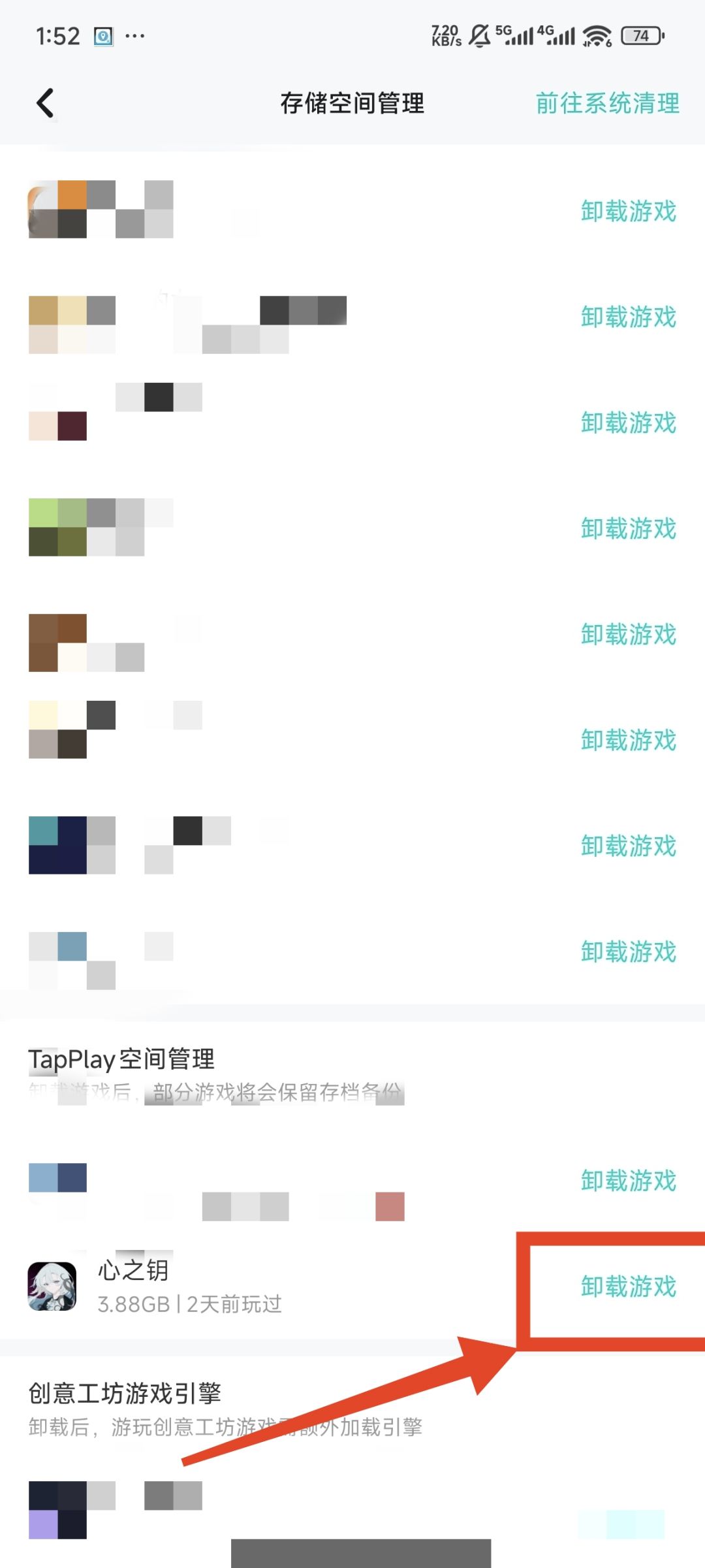Uninstall the first game under TapPlay 空间管理
Screen dimensions: 705x1568
(x=628, y=1181)
